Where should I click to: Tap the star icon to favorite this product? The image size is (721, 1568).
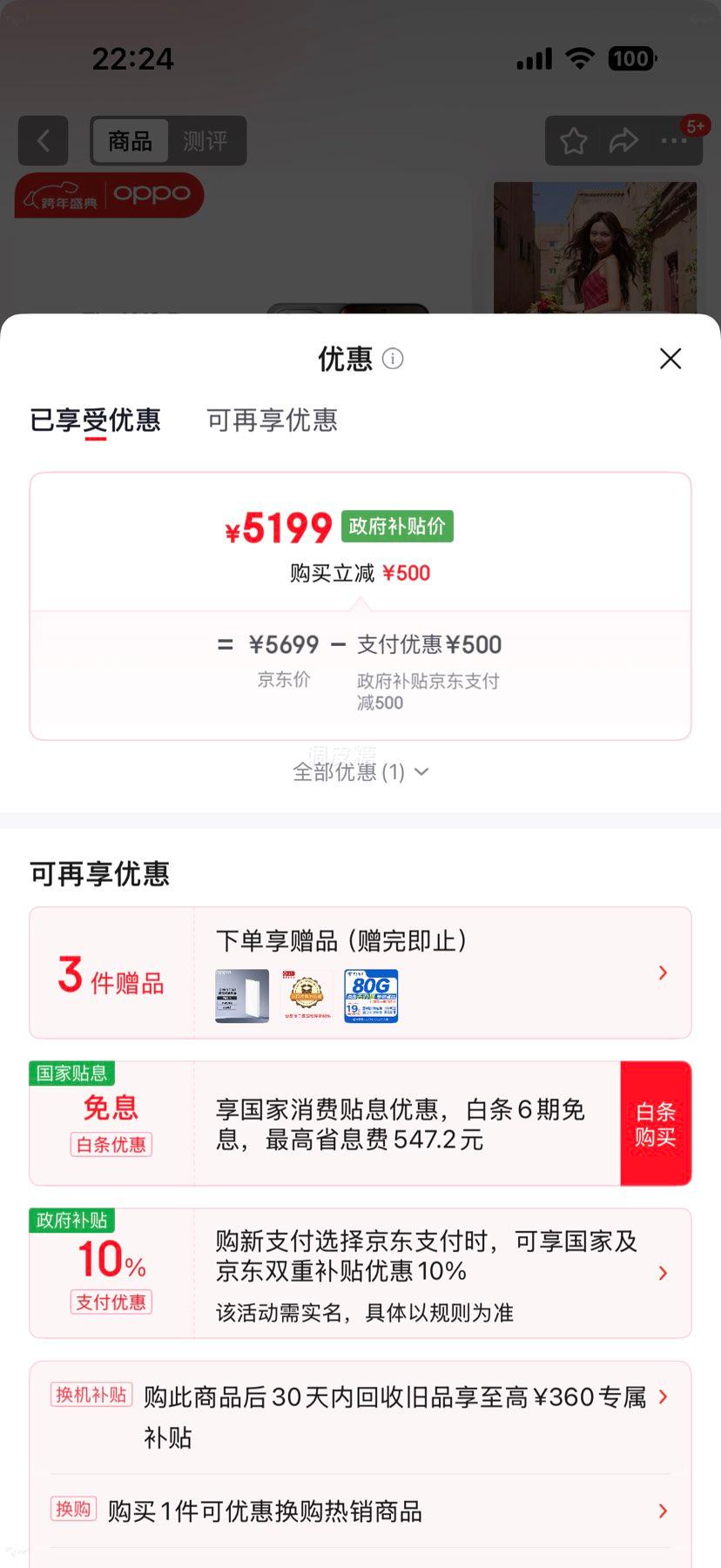tap(573, 141)
